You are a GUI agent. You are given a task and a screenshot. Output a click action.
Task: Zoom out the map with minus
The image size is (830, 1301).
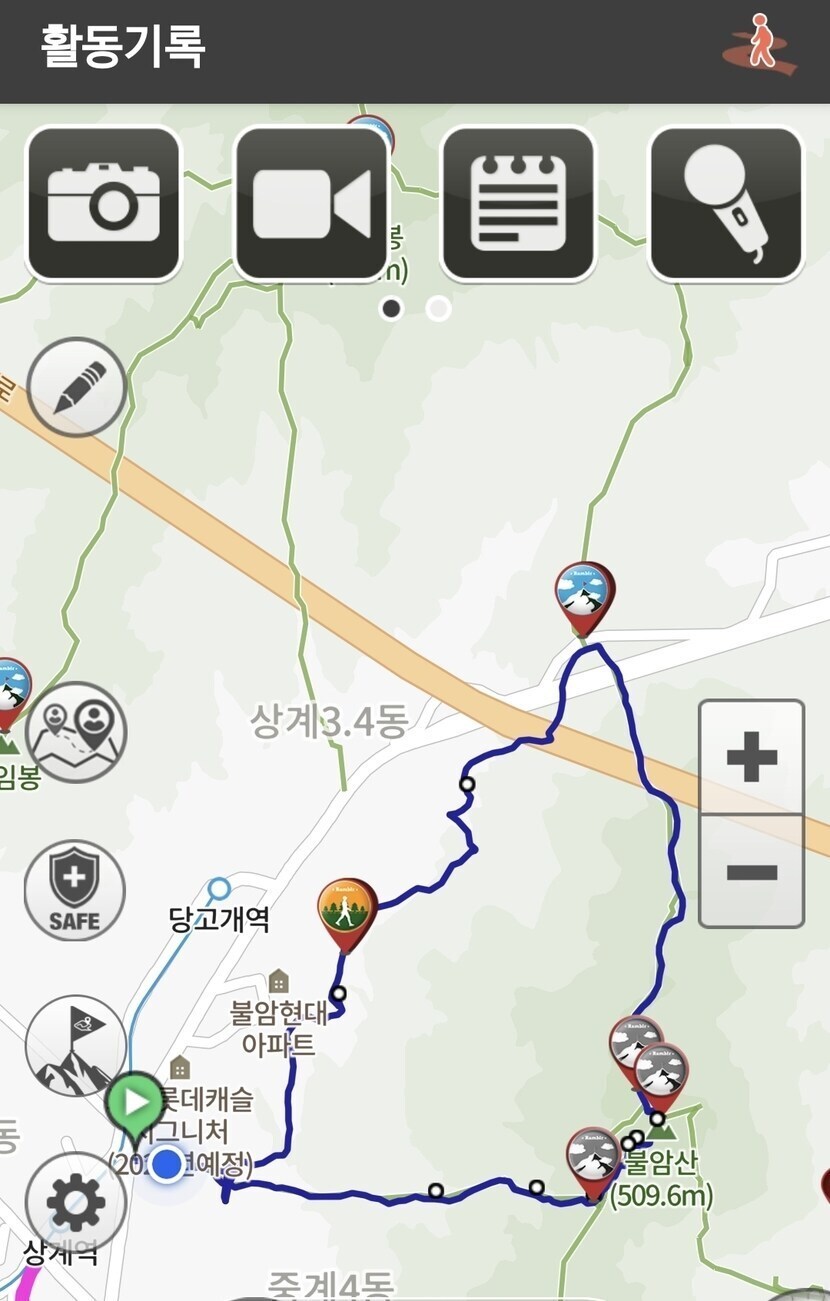tap(751, 871)
